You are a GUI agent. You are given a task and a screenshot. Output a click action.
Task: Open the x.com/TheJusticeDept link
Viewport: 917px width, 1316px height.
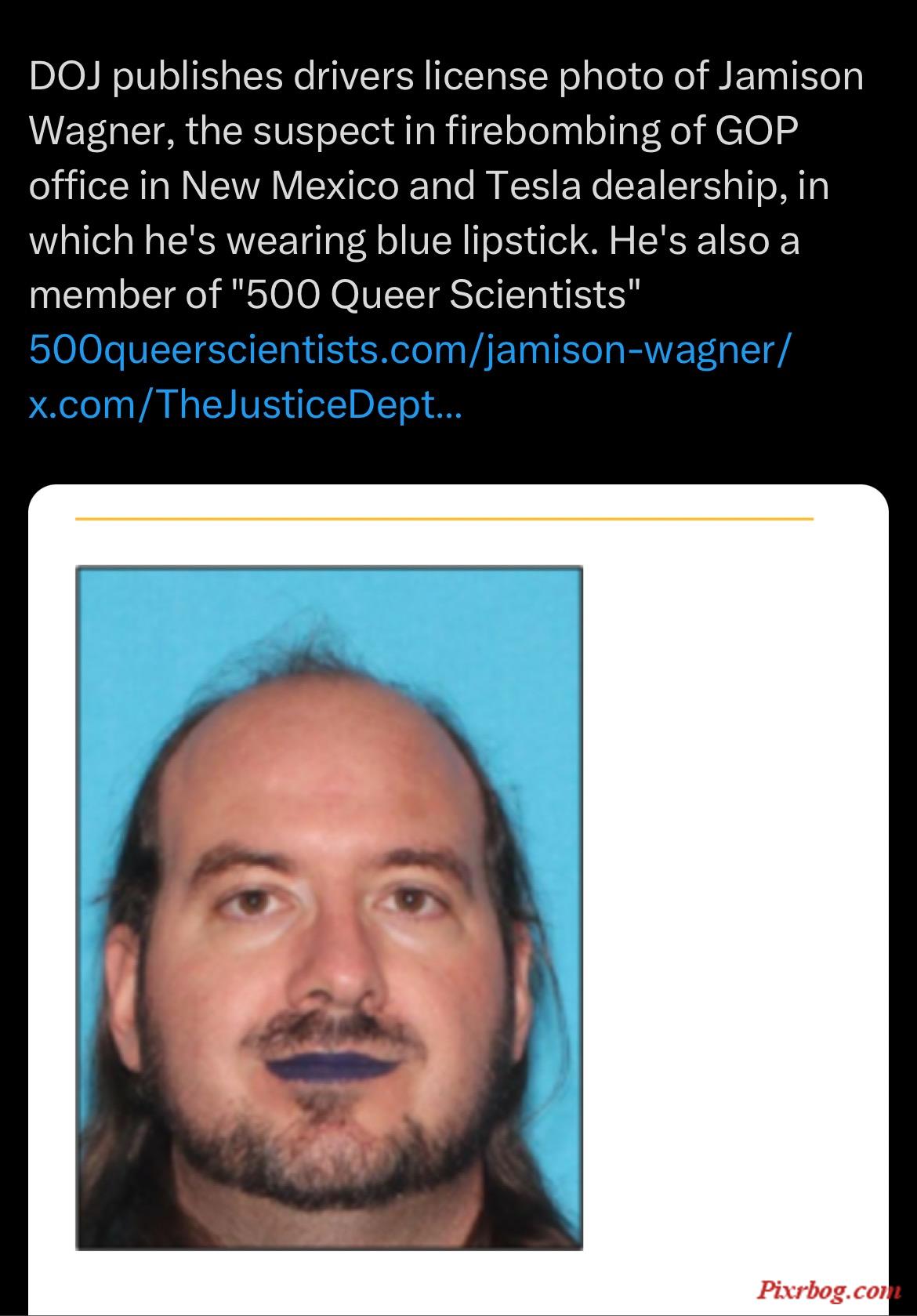pos(245,404)
